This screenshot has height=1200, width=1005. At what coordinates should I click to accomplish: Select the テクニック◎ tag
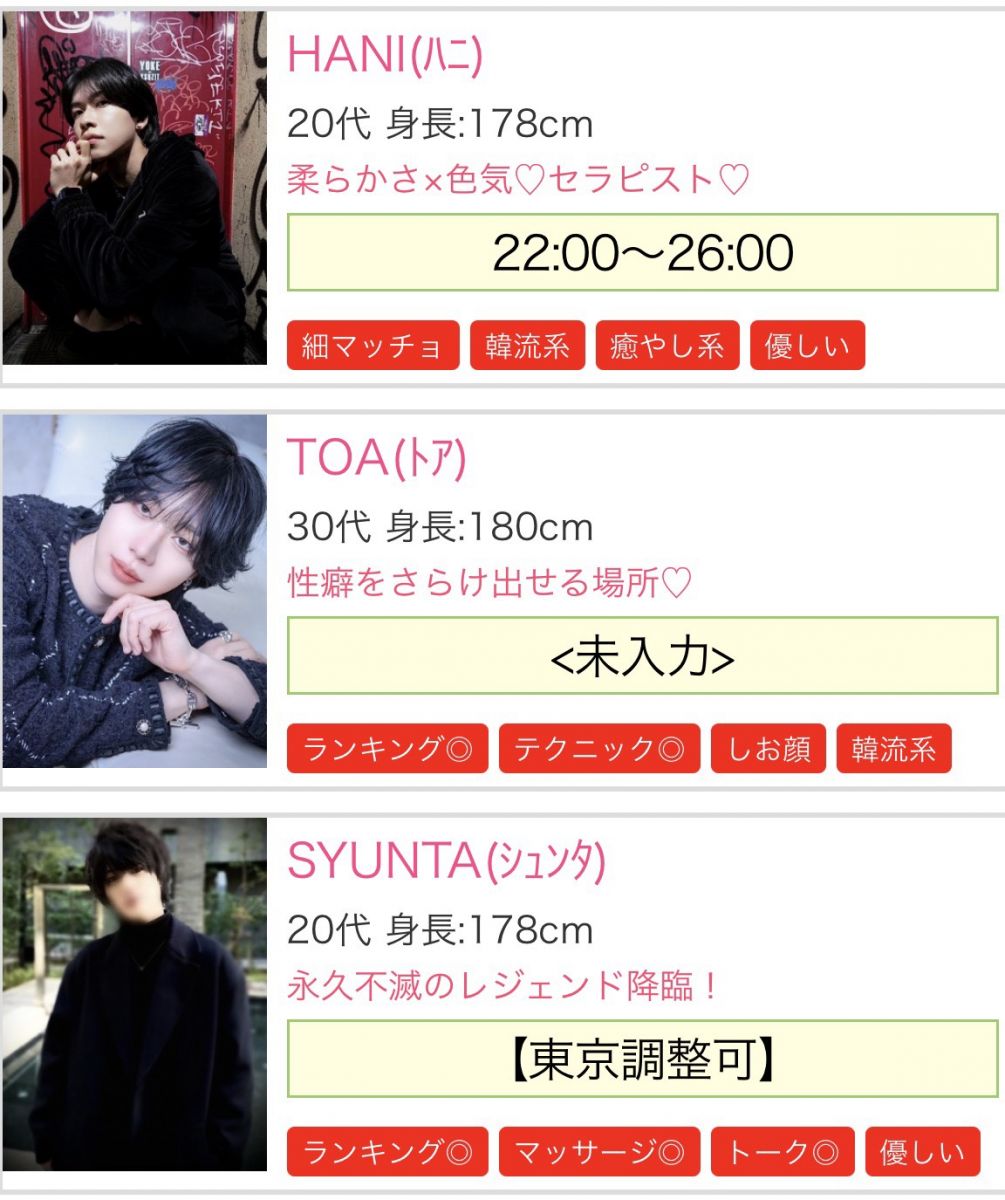[599, 749]
